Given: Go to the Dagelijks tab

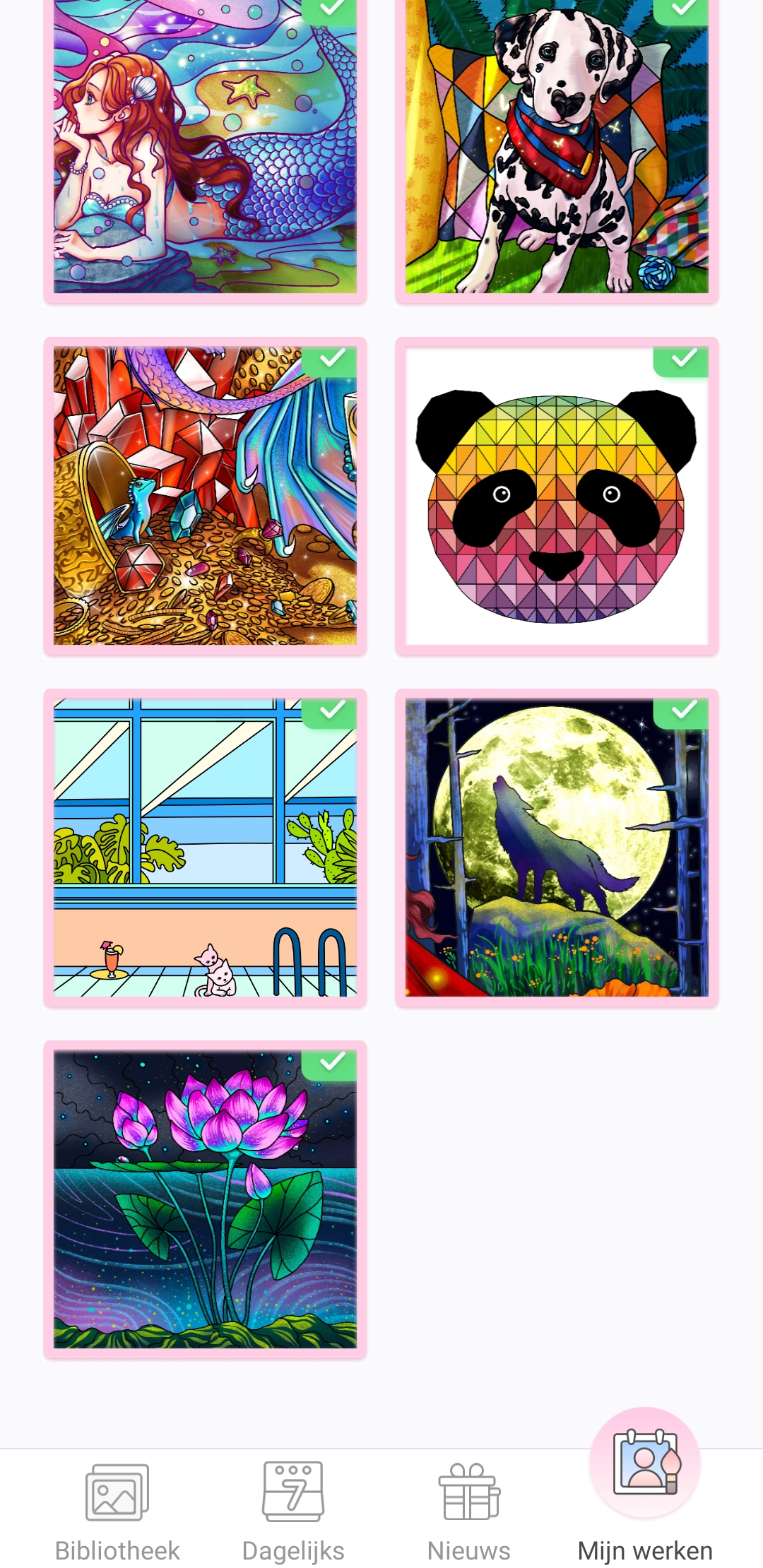Looking at the screenshot, I should pyautogui.click(x=293, y=1511).
